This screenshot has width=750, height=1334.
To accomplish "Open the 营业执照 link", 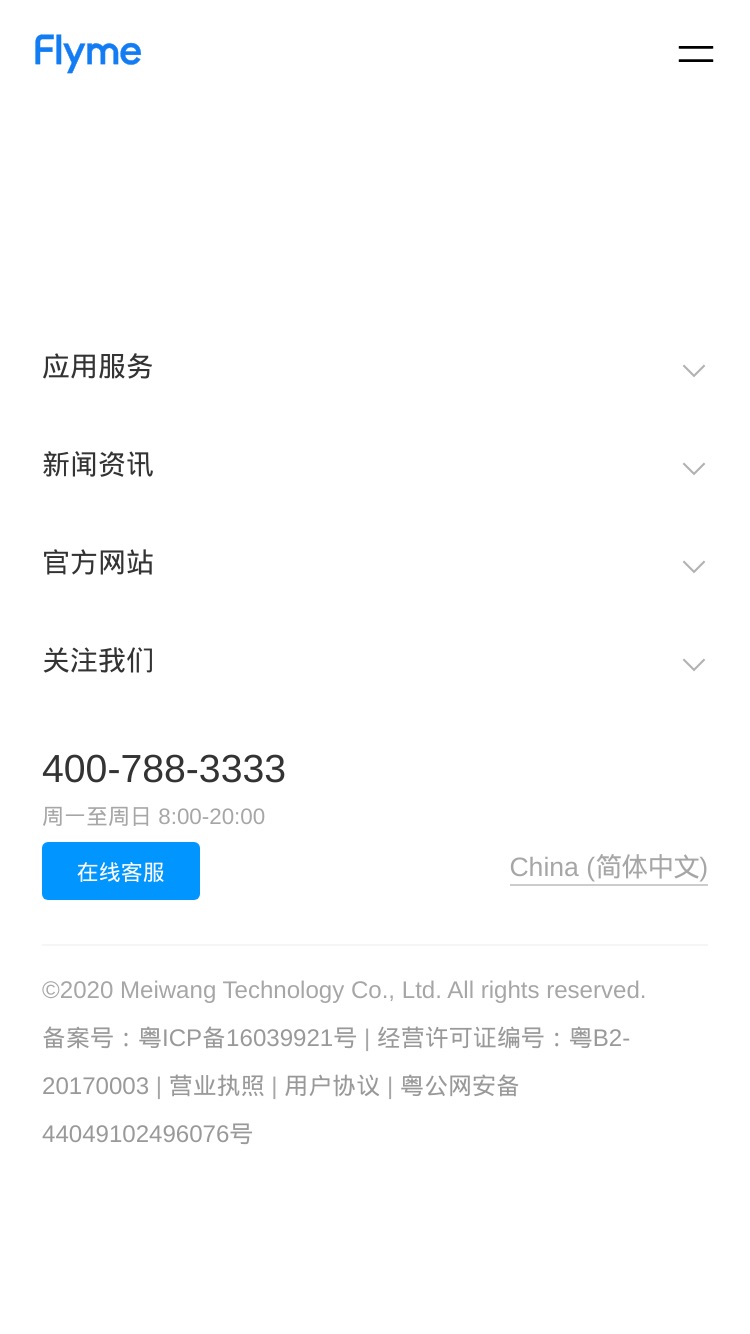I will point(217,1086).
